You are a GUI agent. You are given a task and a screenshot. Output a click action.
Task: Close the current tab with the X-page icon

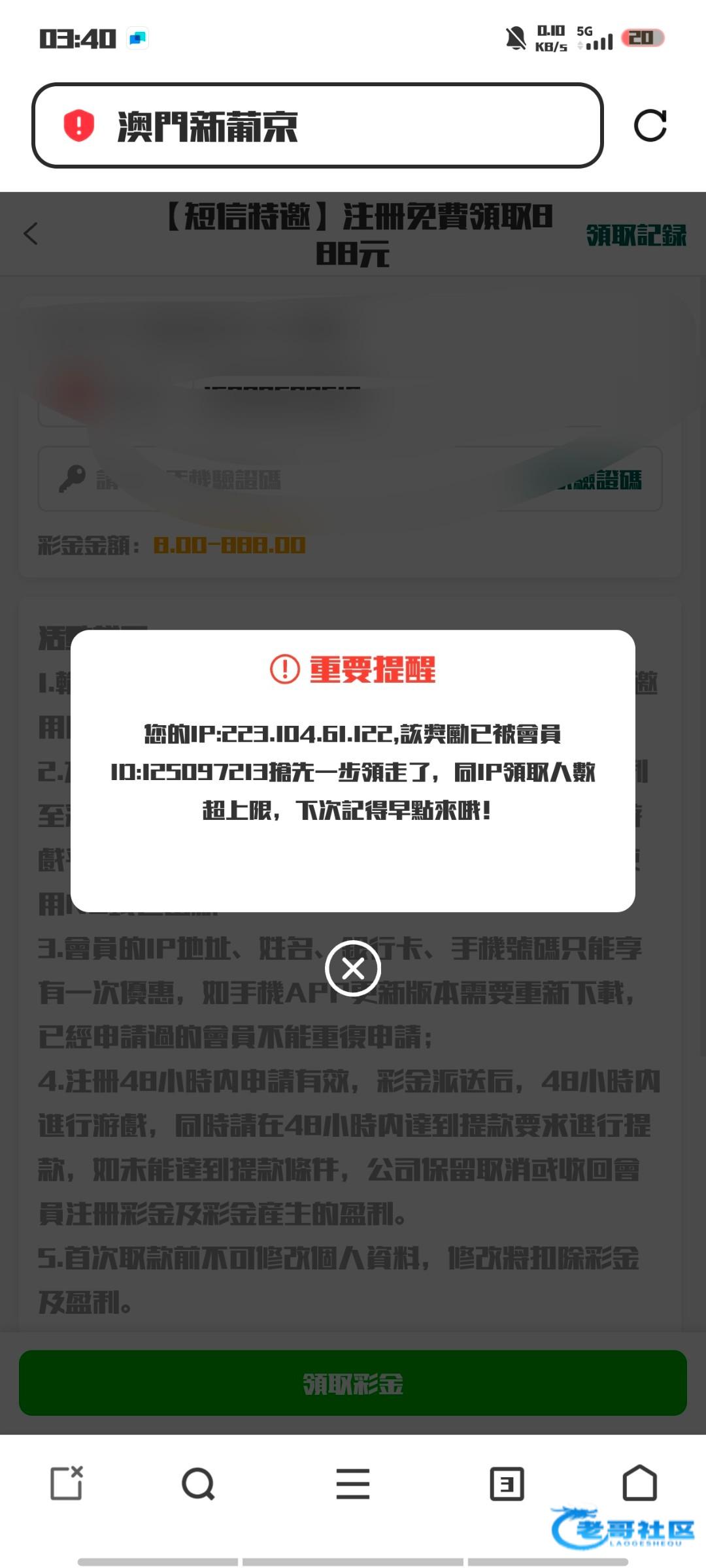tap(67, 1483)
